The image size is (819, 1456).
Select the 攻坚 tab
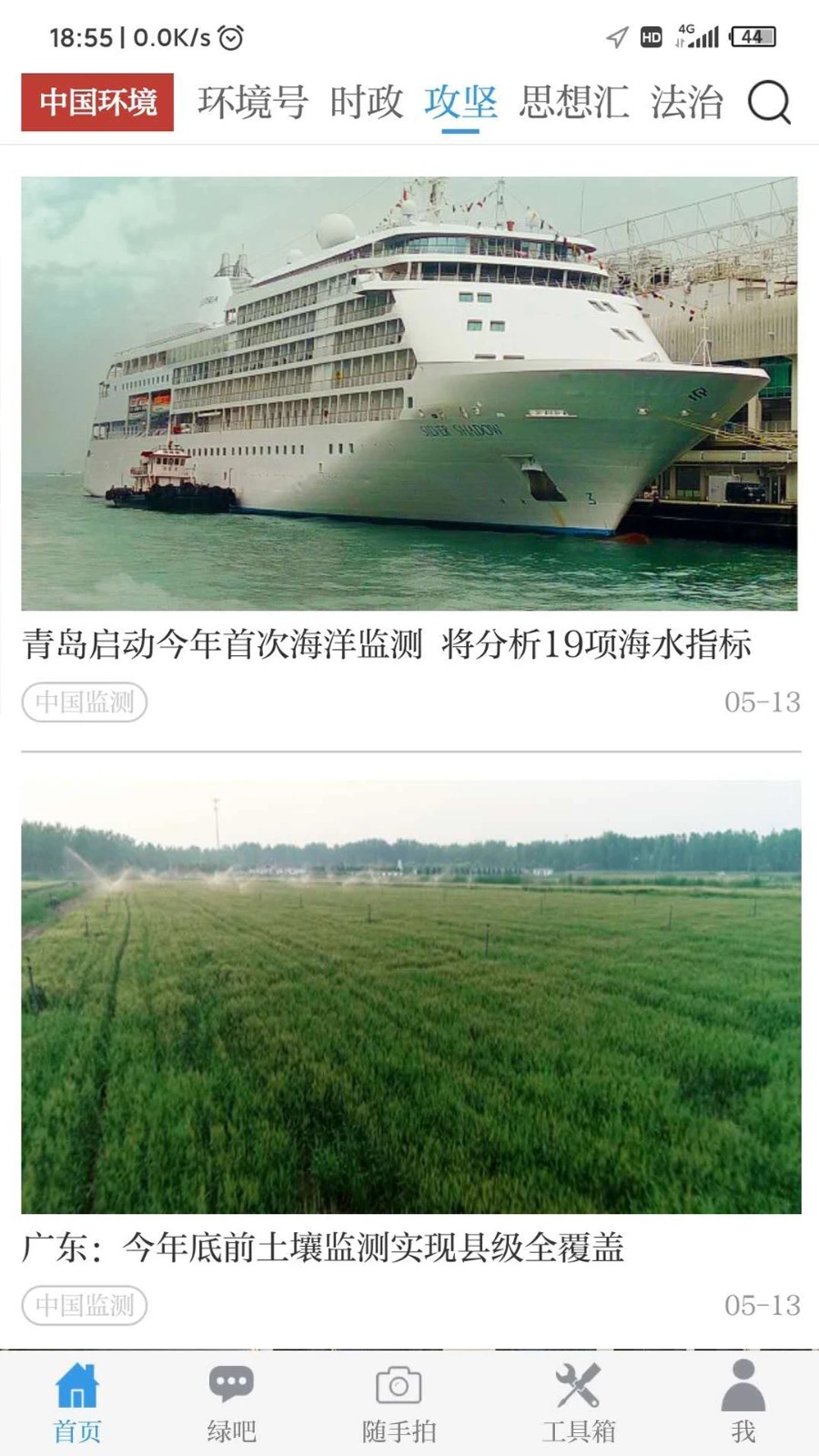[x=460, y=102]
